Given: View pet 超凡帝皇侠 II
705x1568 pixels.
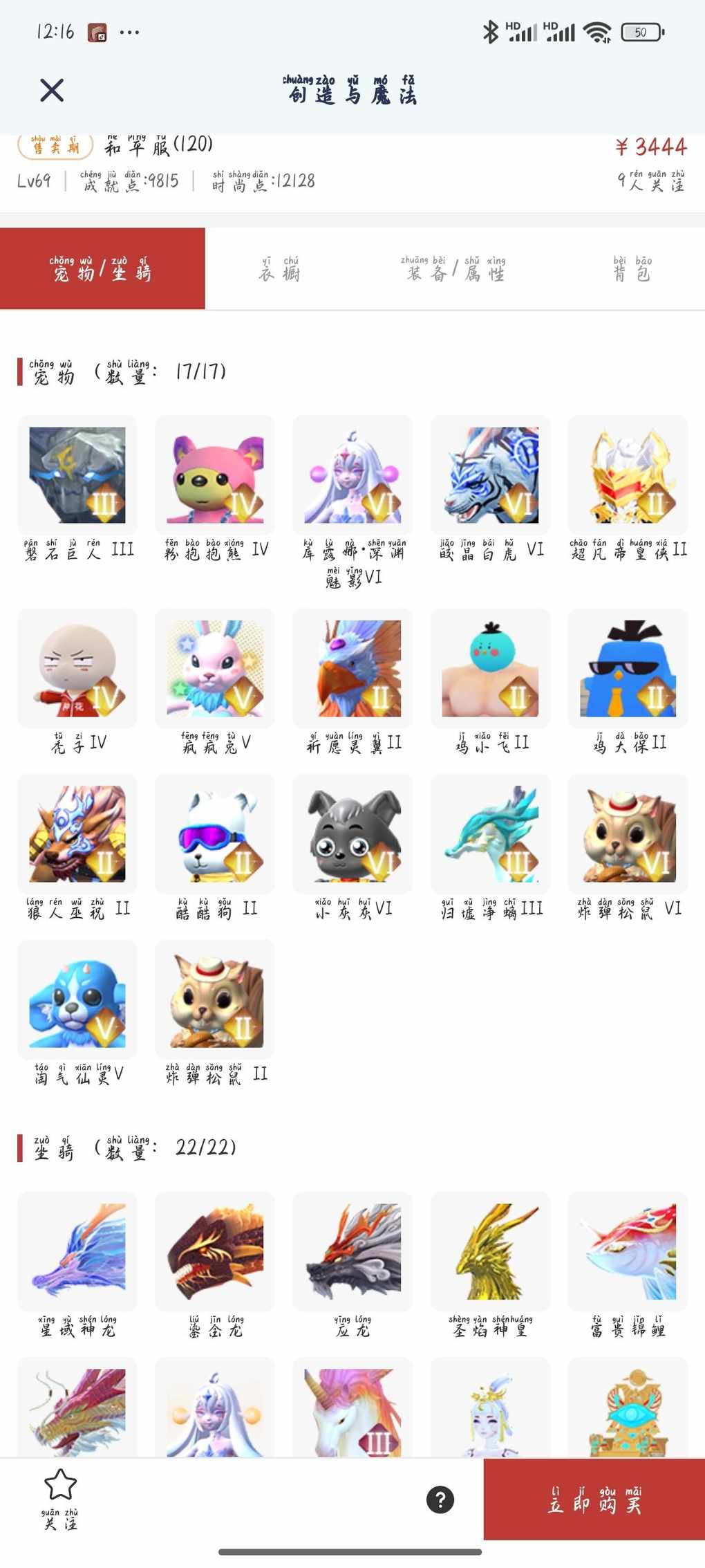Looking at the screenshot, I should coord(628,475).
